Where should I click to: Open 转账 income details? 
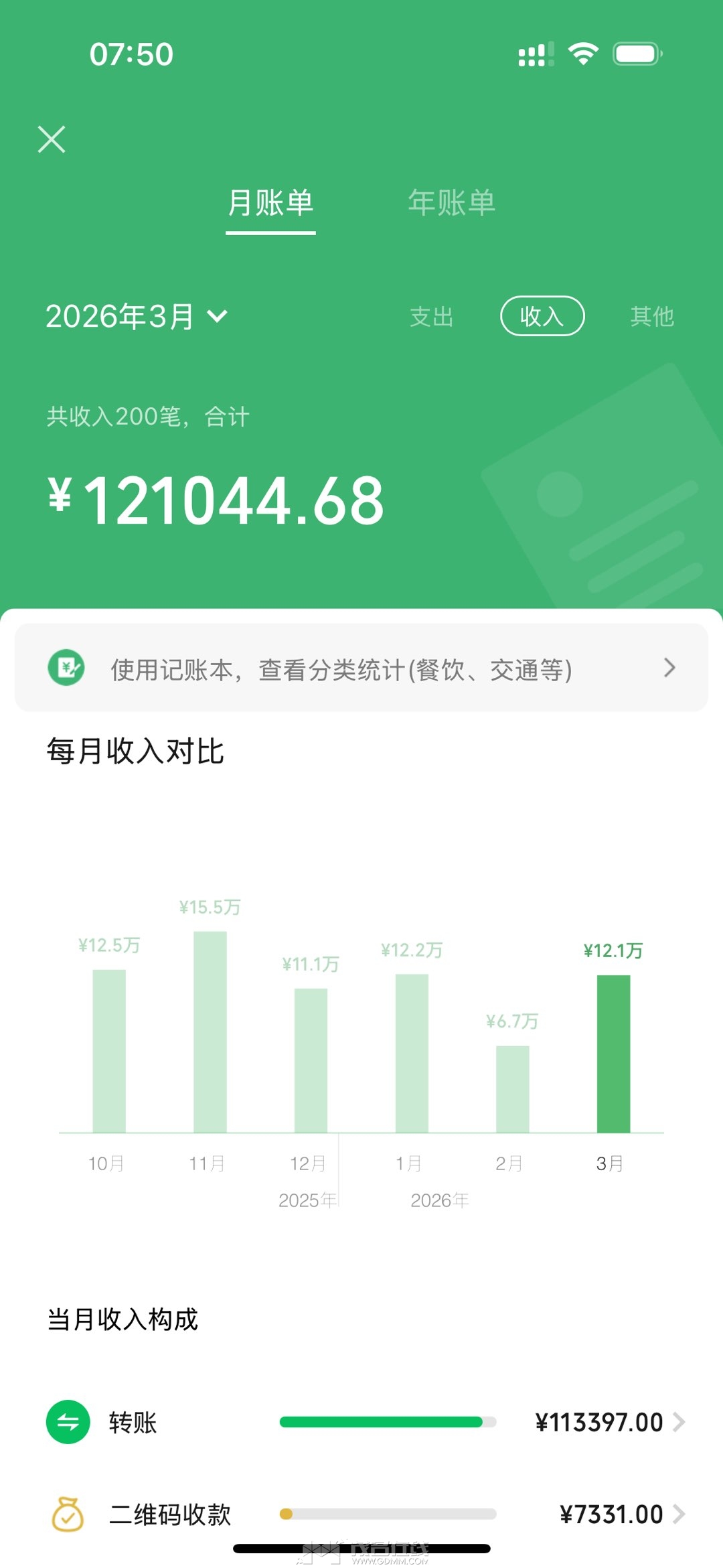pos(365,1421)
